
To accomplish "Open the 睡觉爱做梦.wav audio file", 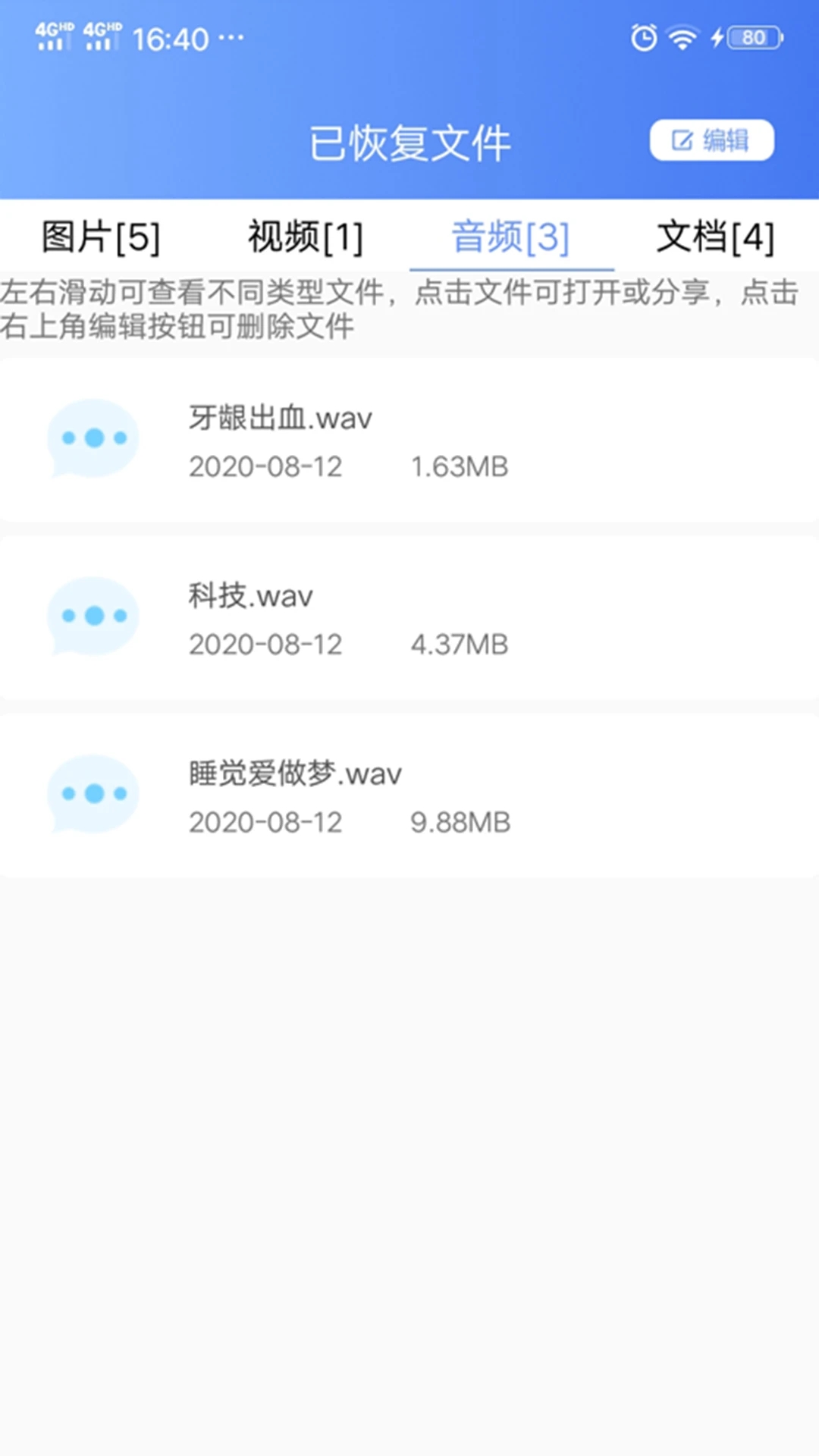I will click(409, 796).
